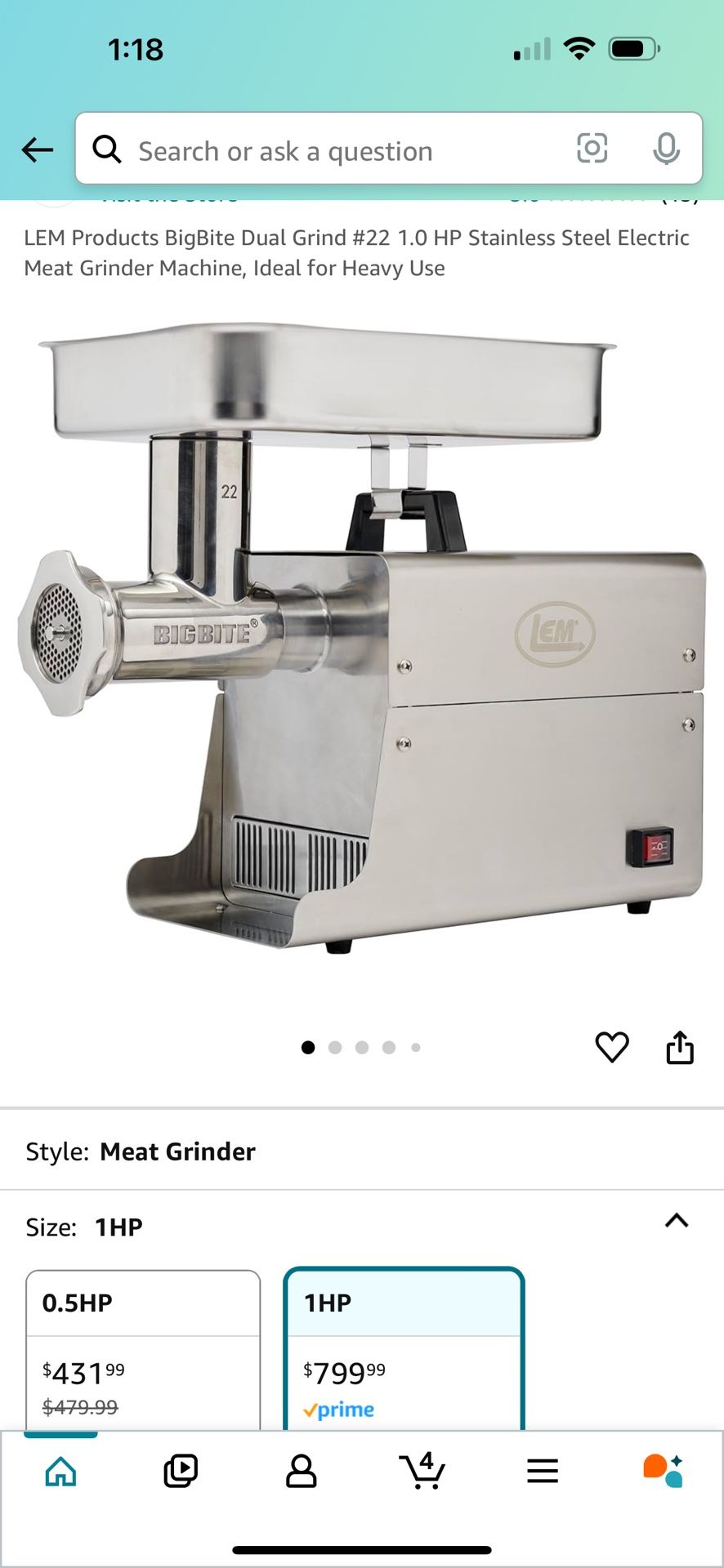Open the hamburger menu tab
This screenshot has width=724, height=1568.
543,1472
